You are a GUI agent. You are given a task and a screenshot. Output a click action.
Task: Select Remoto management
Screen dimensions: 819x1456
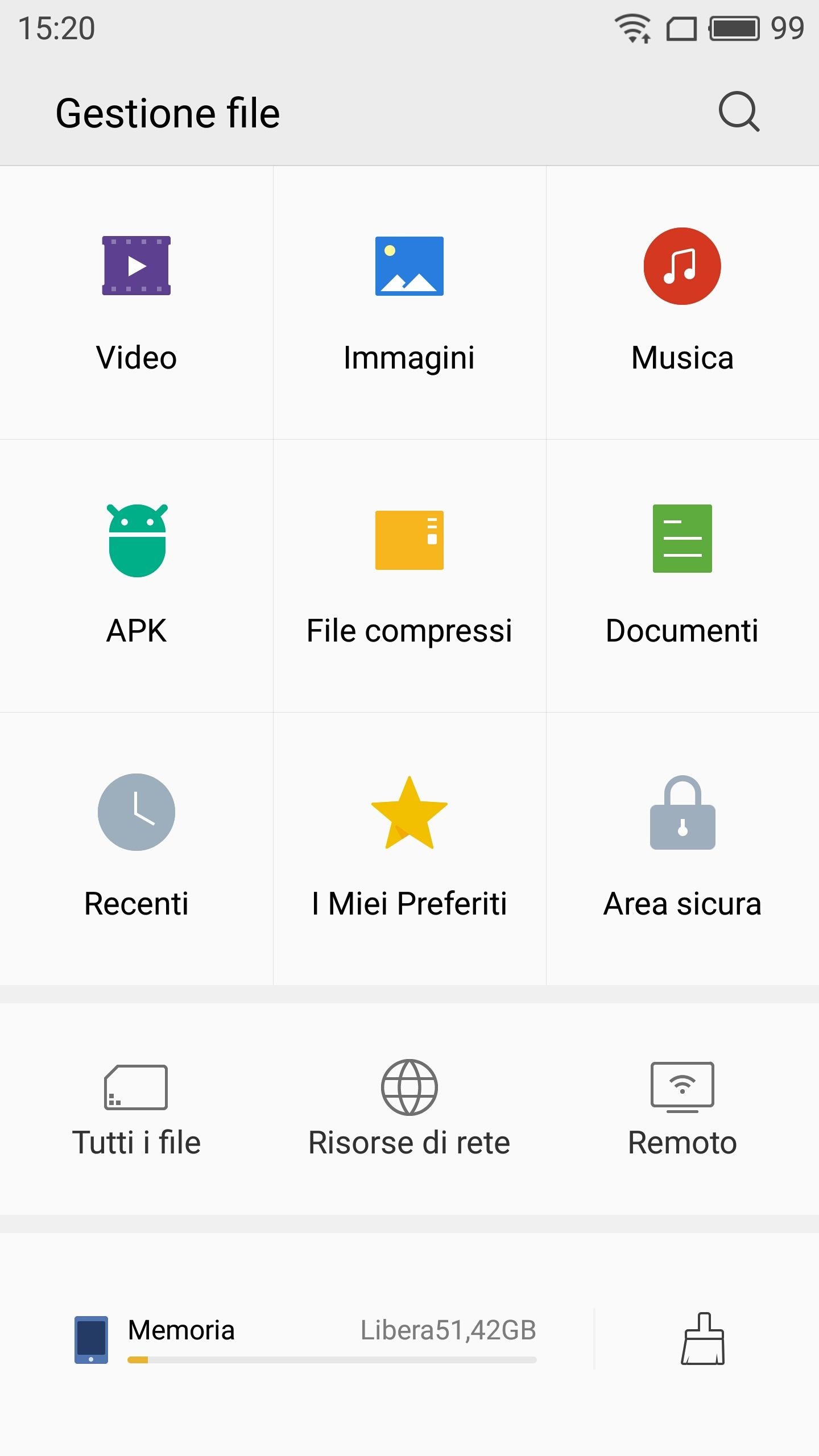[x=682, y=1109]
